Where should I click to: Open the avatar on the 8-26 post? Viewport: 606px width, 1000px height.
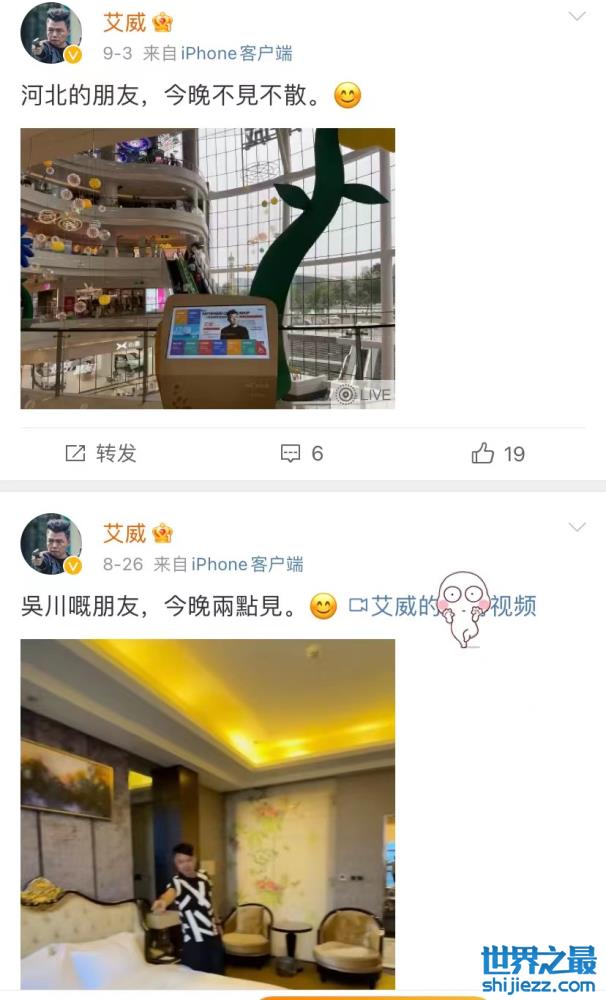(51, 545)
